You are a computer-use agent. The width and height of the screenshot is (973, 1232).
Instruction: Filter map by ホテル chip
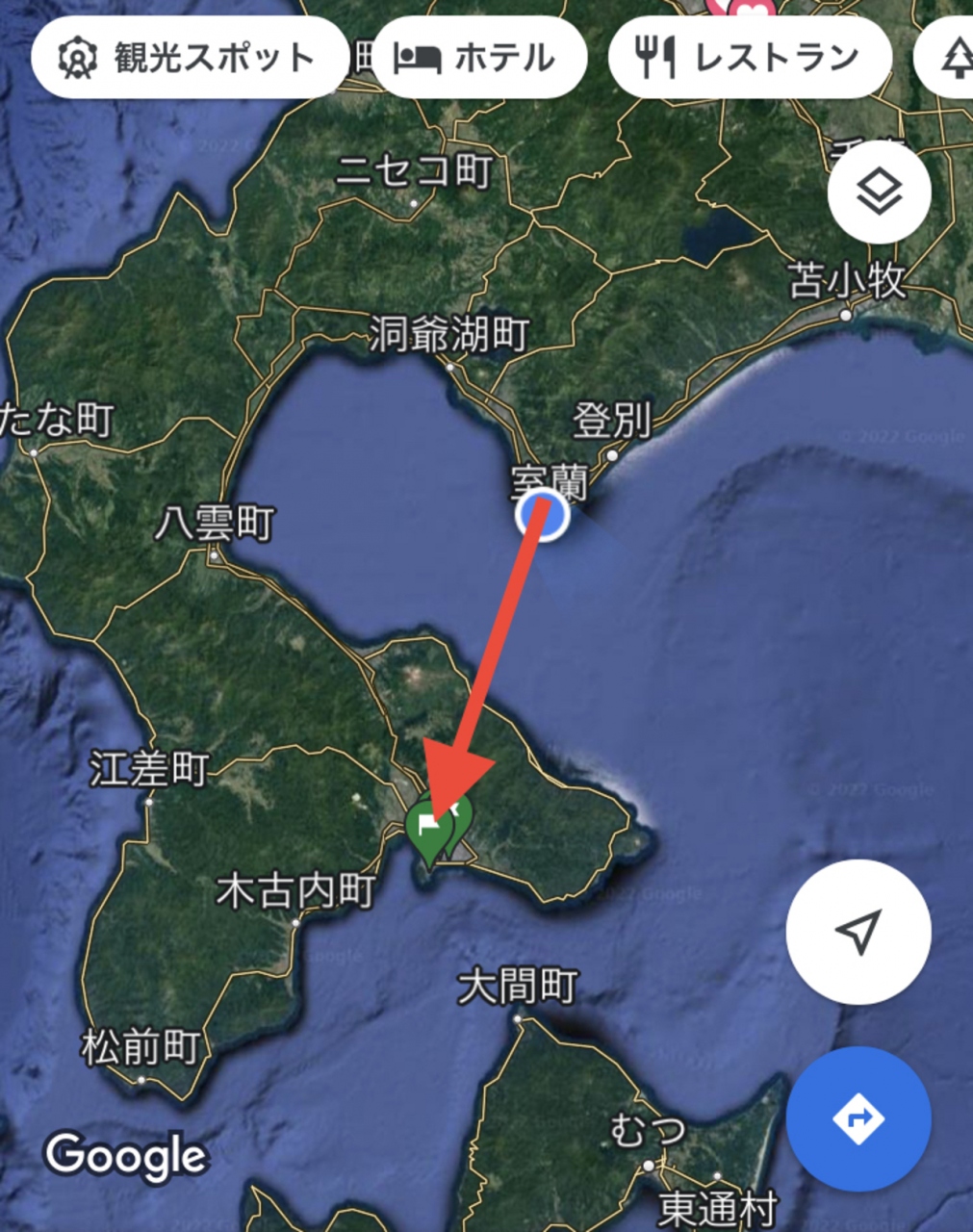click(x=478, y=58)
